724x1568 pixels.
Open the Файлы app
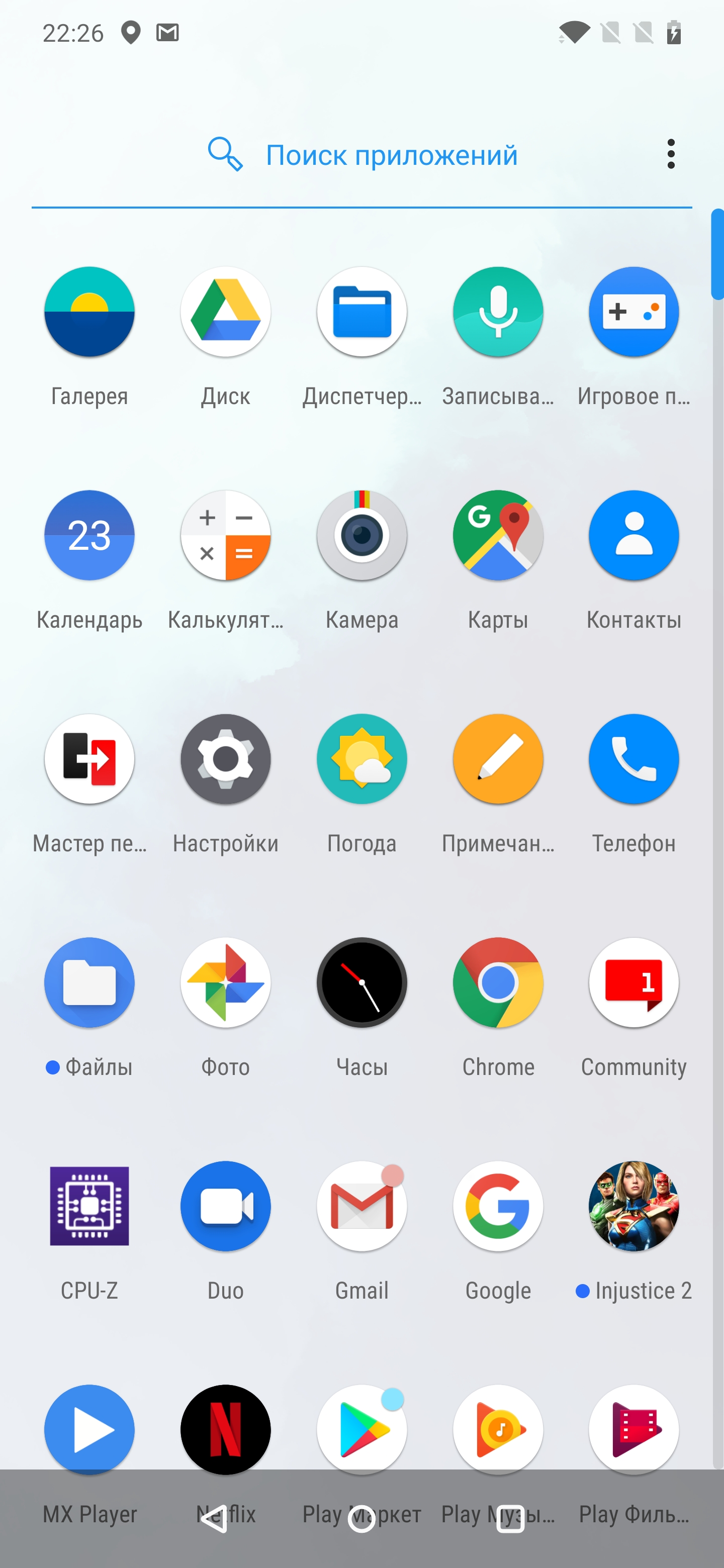(x=89, y=983)
